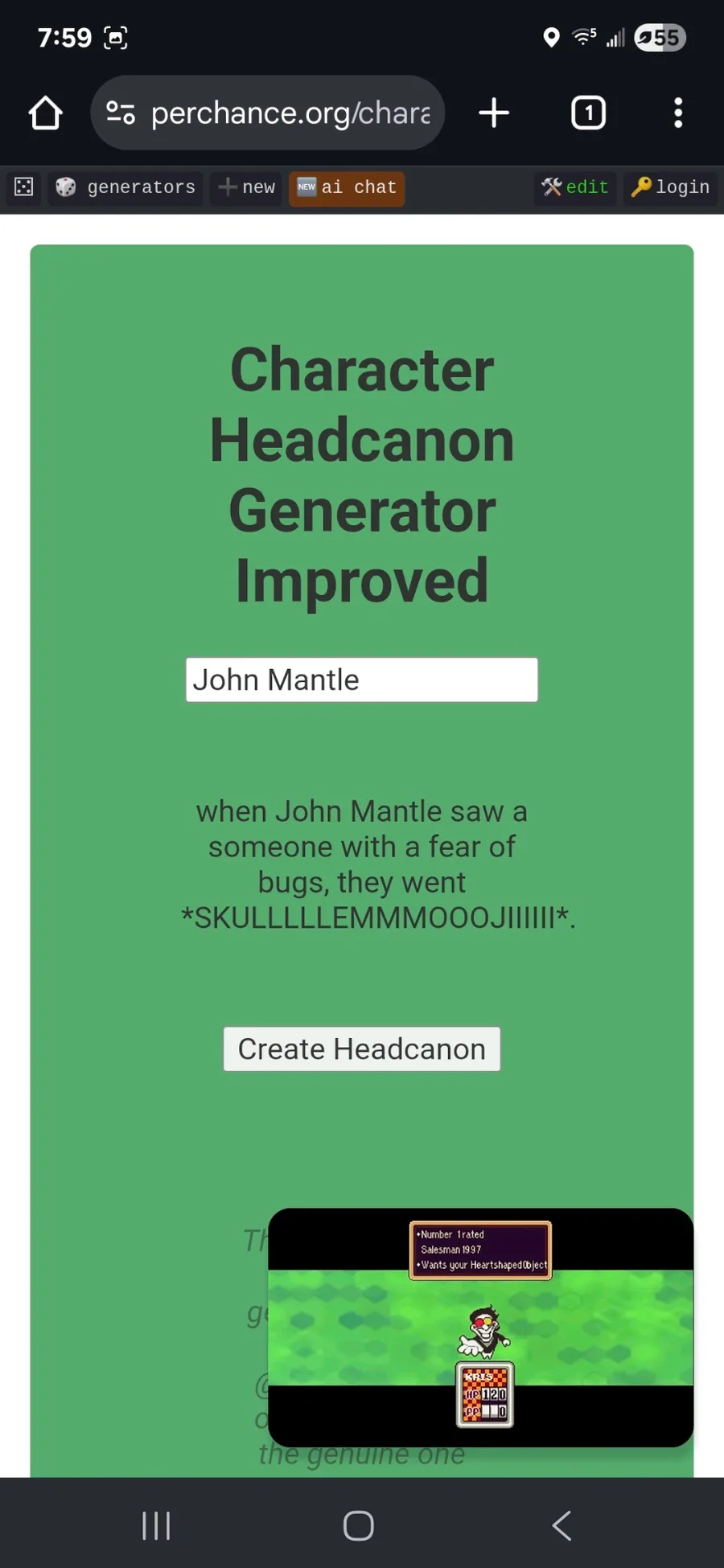Create a new generator

247,187
